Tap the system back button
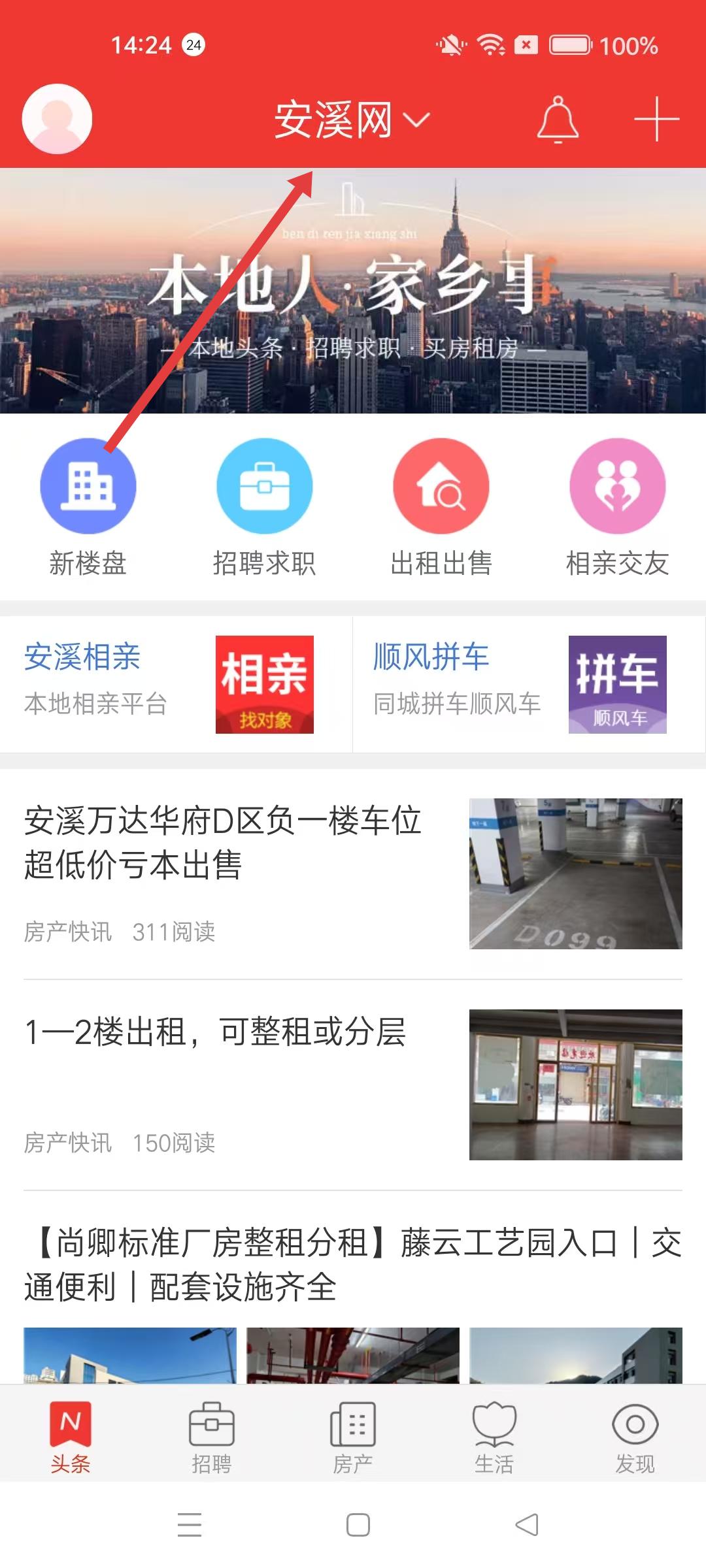 pyautogui.click(x=527, y=1525)
